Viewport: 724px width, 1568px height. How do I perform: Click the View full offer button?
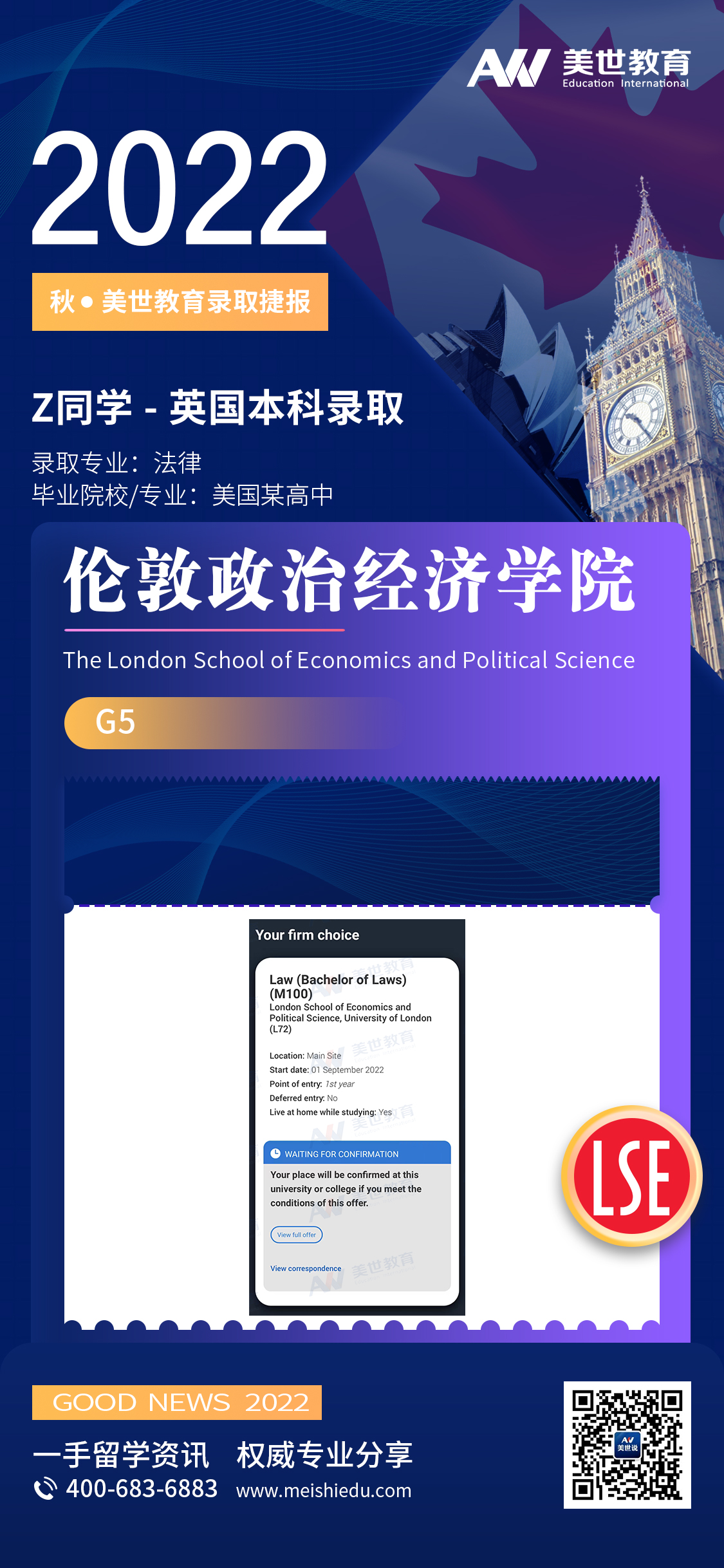[x=297, y=1235]
